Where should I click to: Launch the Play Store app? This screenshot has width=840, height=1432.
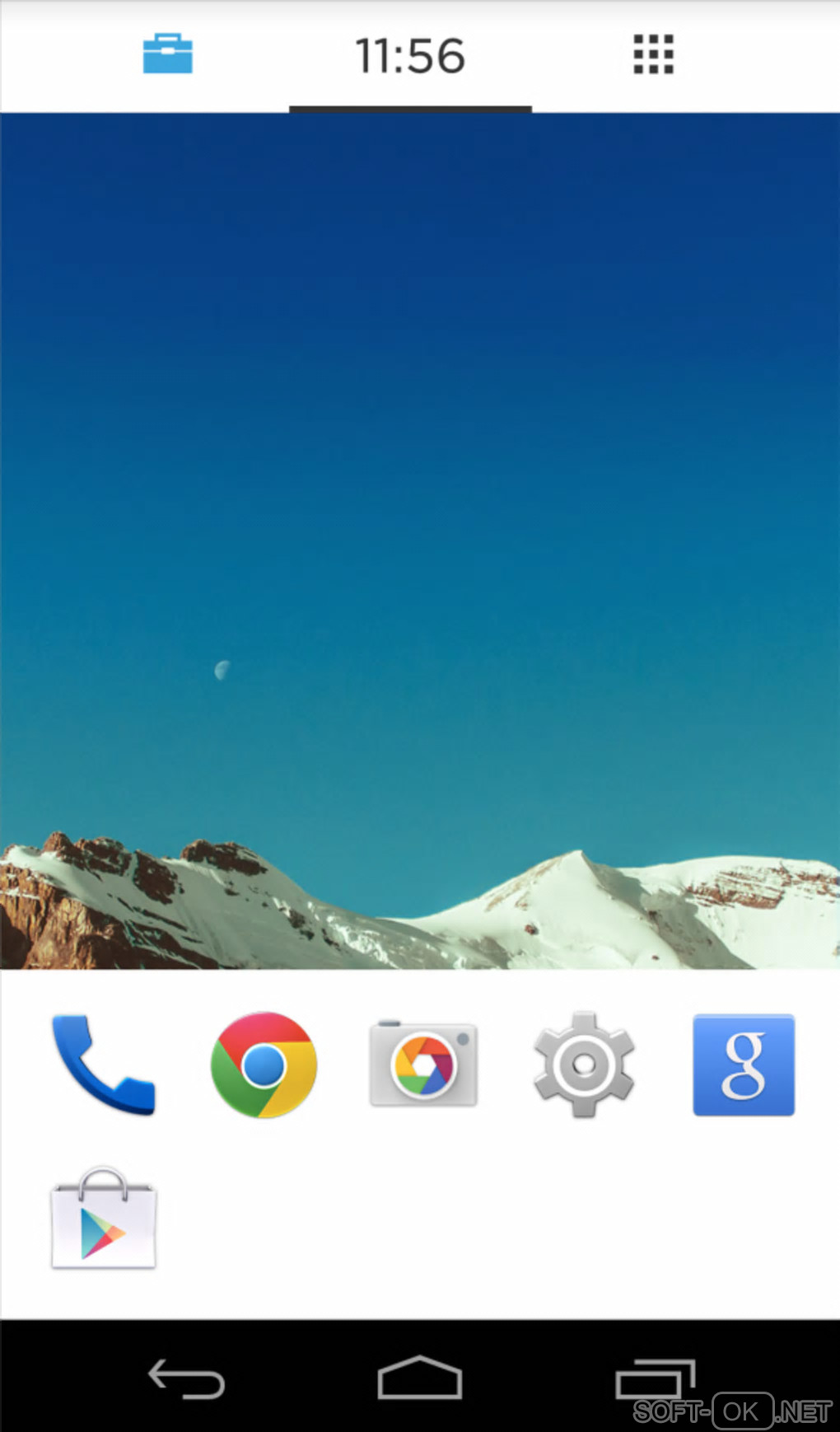[103, 1219]
